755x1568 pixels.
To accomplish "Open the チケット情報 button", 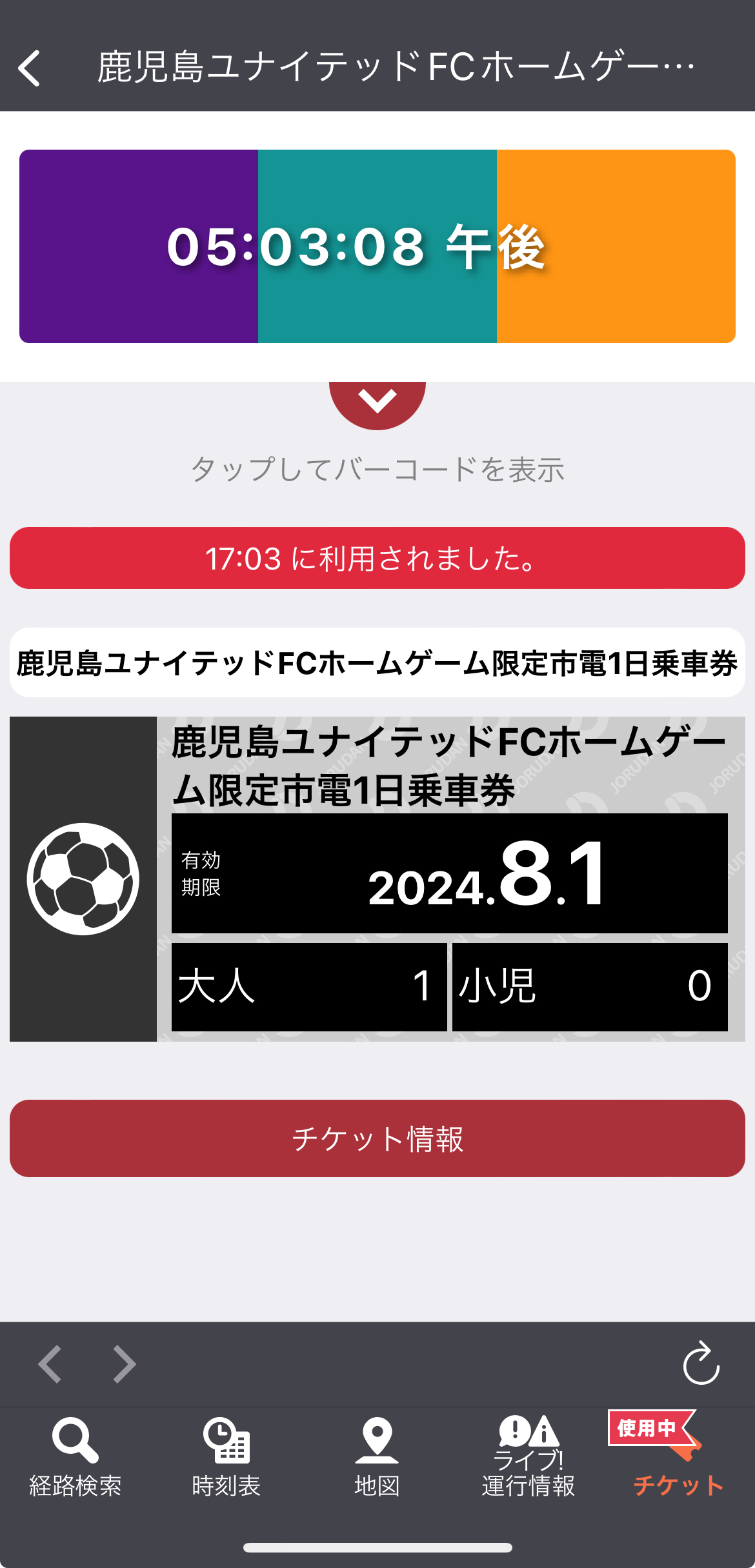I will (x=377, y=1138).
